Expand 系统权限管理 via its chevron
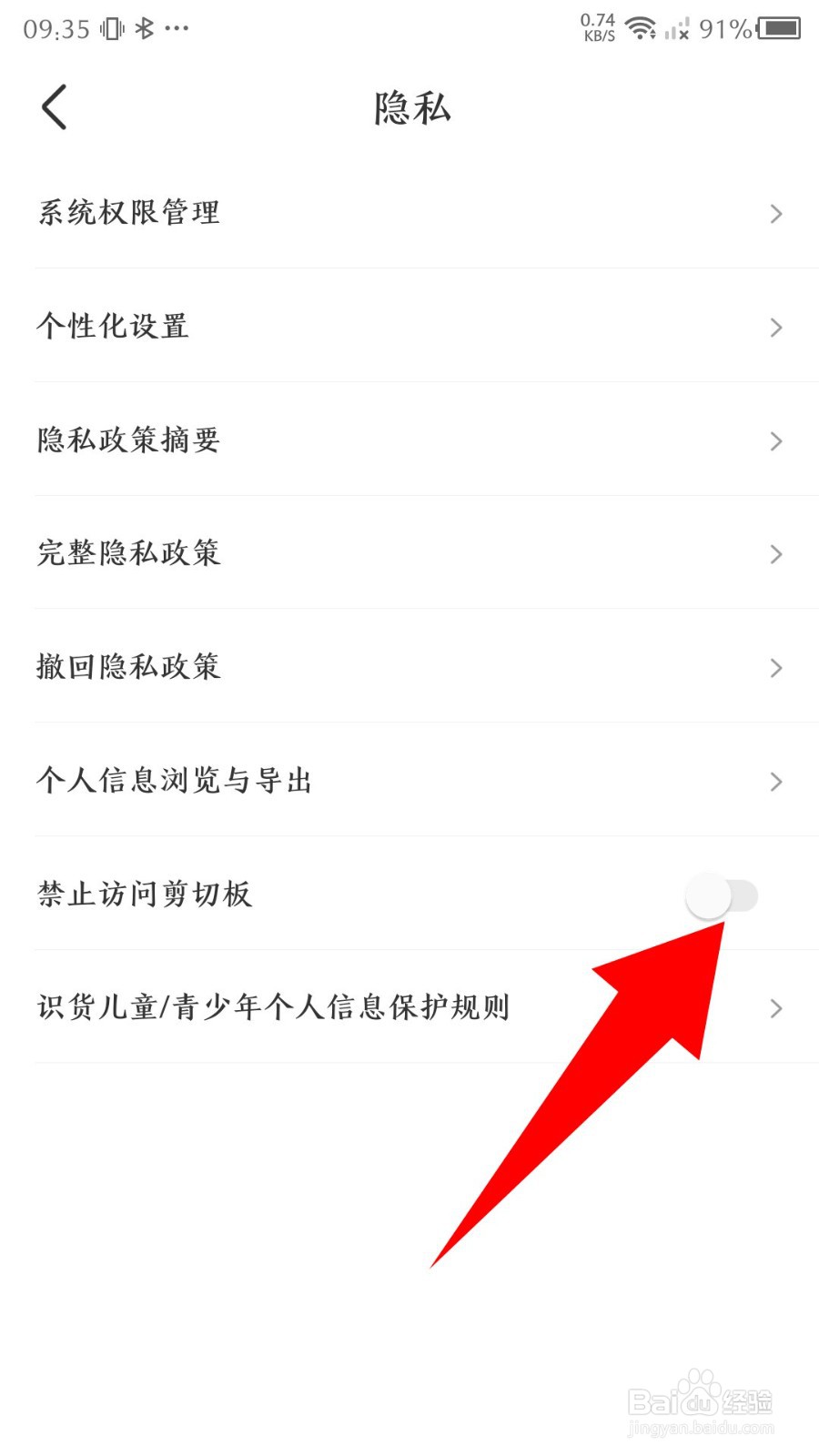The width and height of the screenshot is (819, 1456). (775, 214)
